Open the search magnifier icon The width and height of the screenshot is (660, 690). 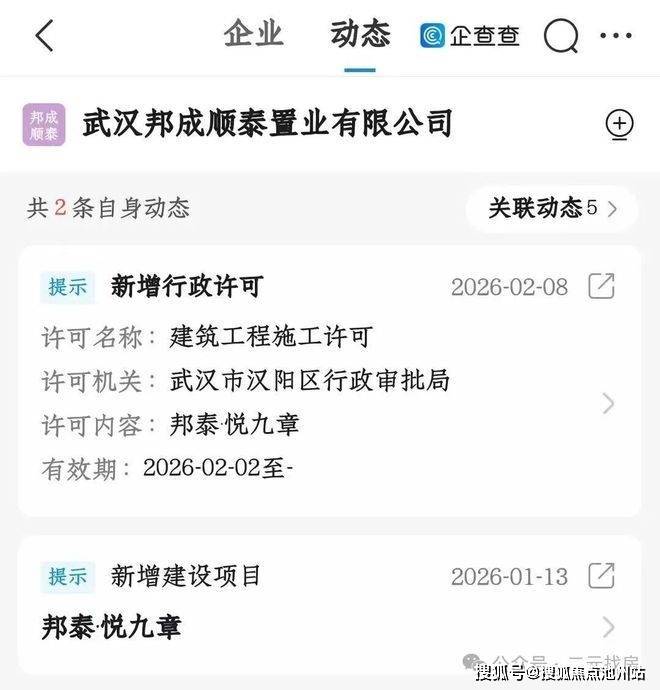[561, 37]
